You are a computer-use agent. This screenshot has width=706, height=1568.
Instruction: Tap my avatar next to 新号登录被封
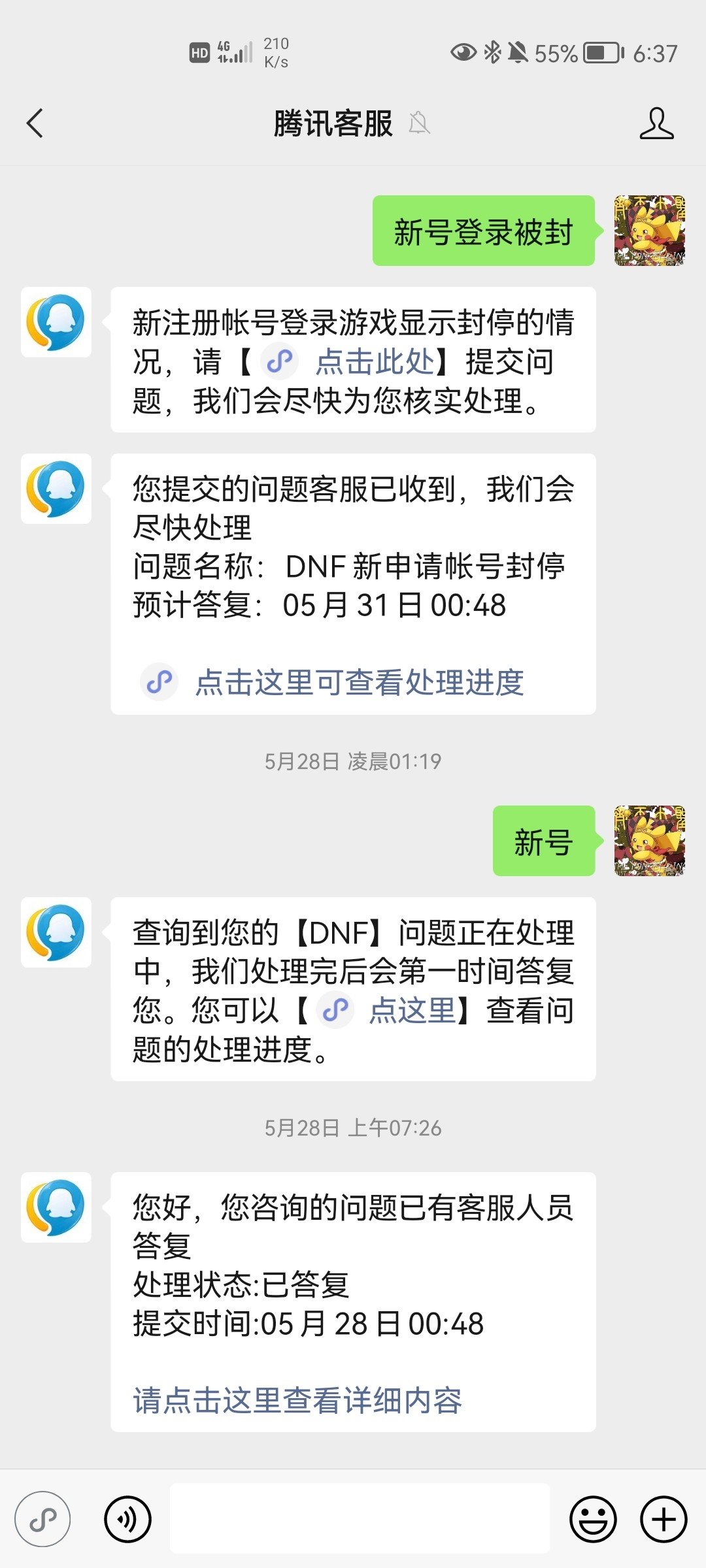click(650, 231)
